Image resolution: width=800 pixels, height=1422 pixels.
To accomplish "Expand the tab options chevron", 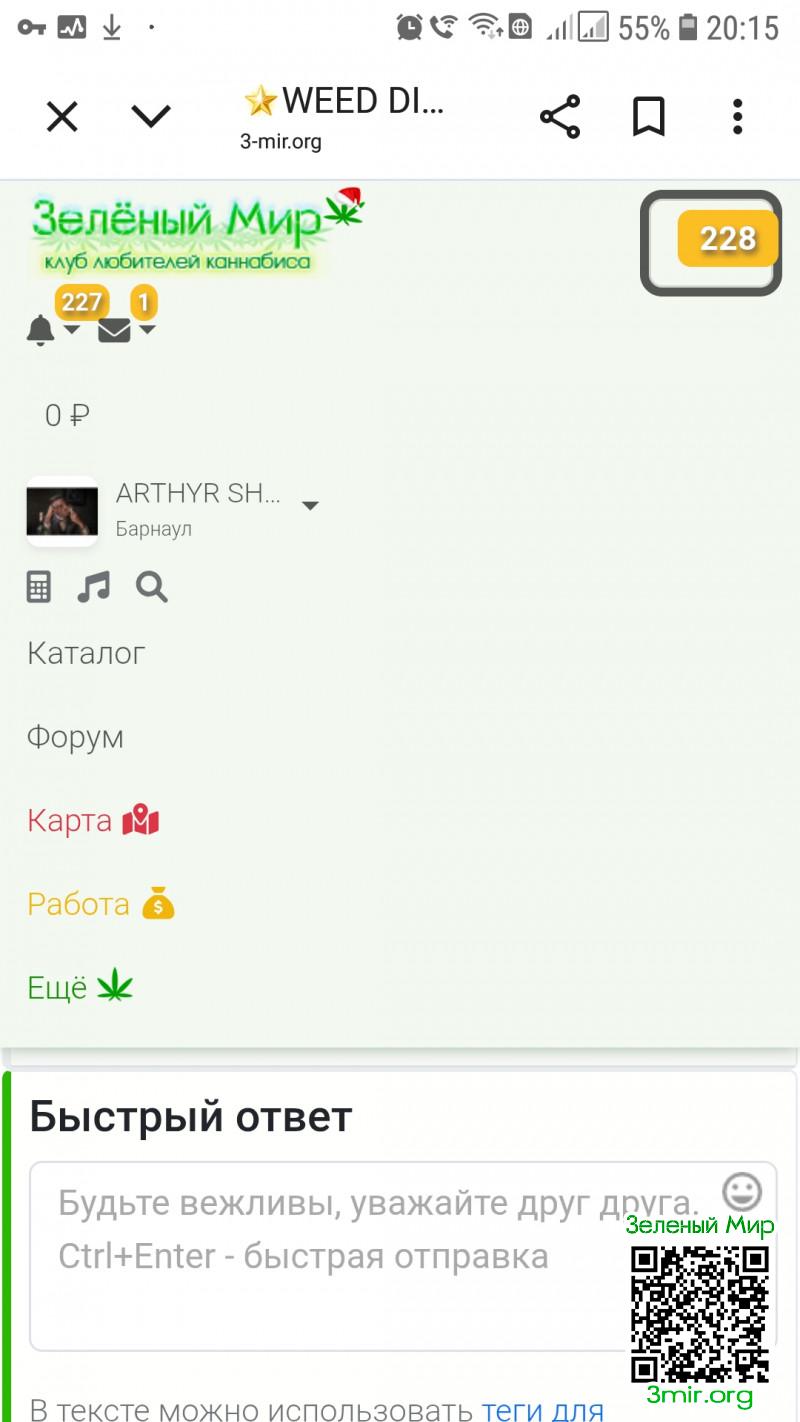I will (151, 118).
